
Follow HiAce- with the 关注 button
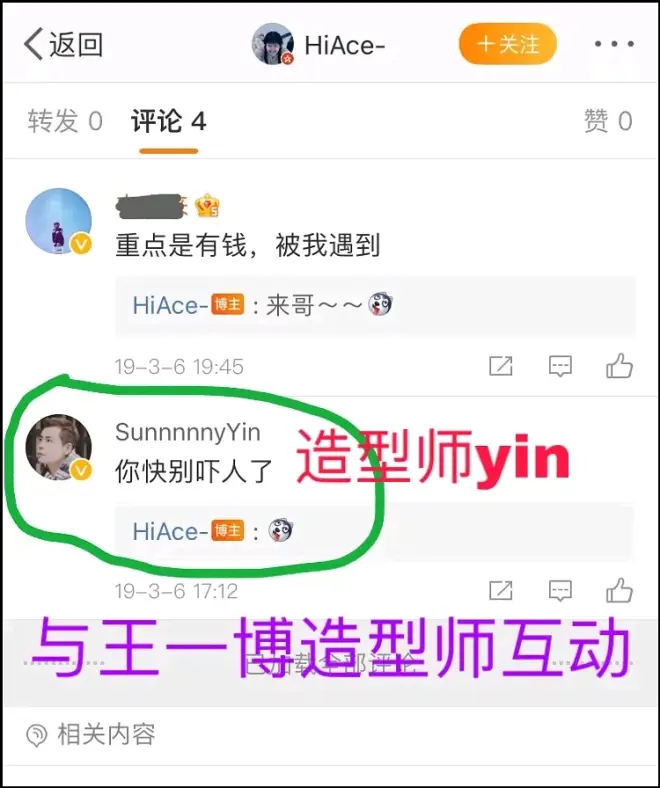pyautogui.click(x=507, y=44)
